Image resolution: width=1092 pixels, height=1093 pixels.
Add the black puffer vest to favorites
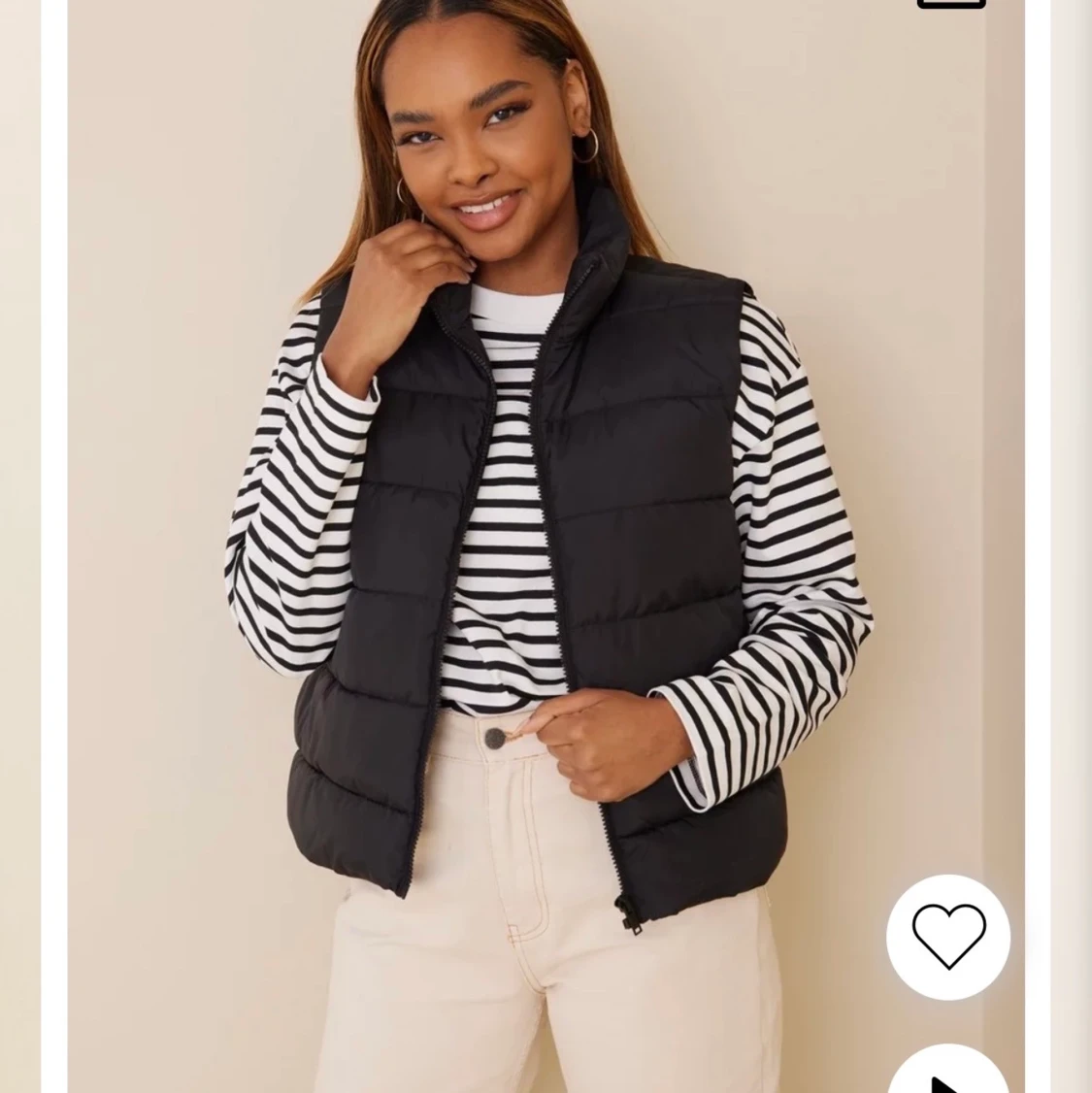coord(948,937)
